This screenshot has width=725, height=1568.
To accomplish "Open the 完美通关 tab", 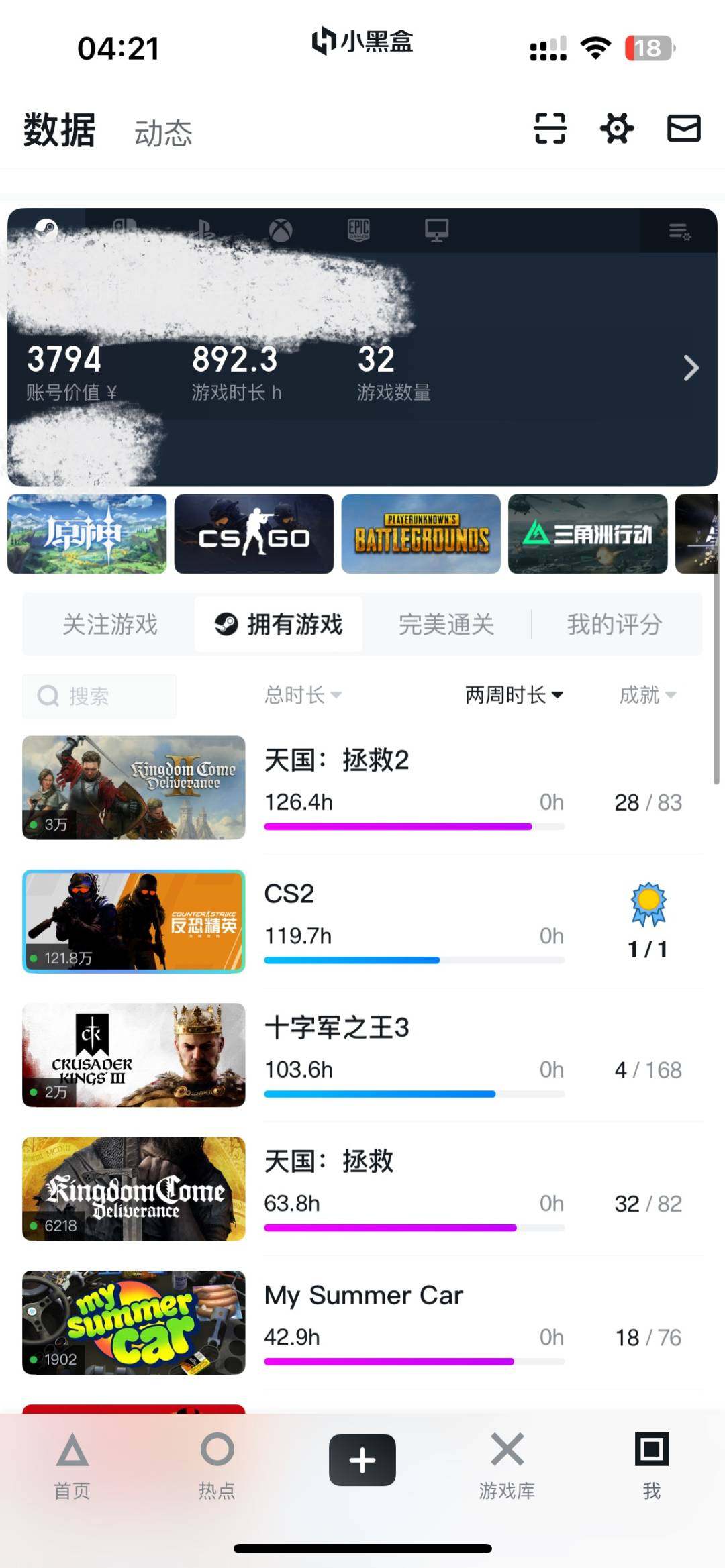I will pos(447,624).
